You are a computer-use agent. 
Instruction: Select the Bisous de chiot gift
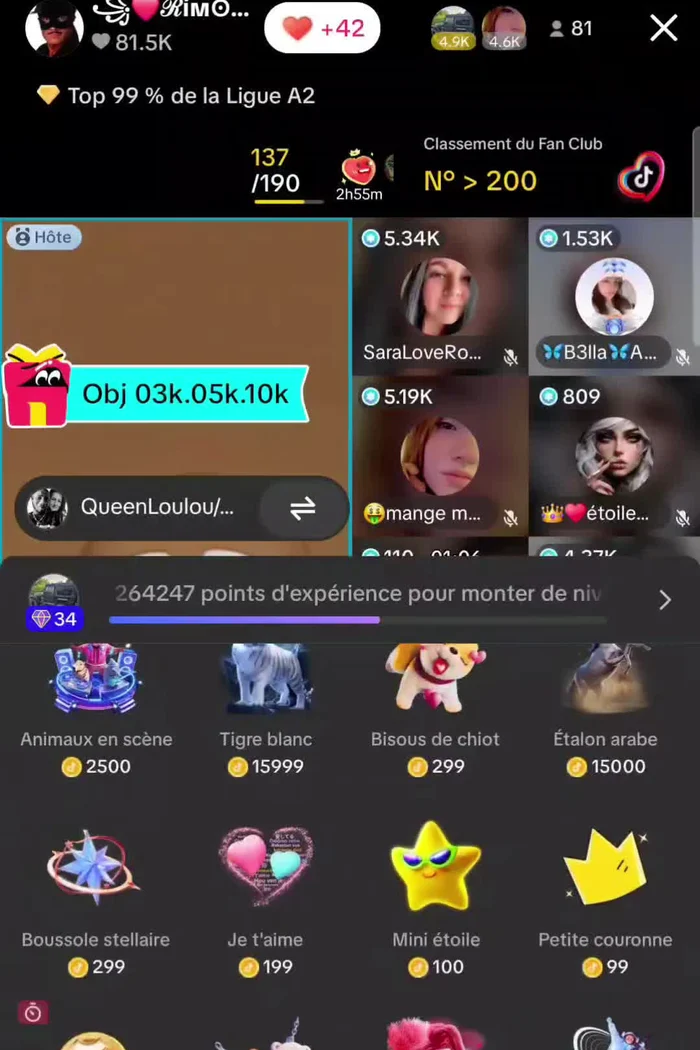[x=435, y=711]
